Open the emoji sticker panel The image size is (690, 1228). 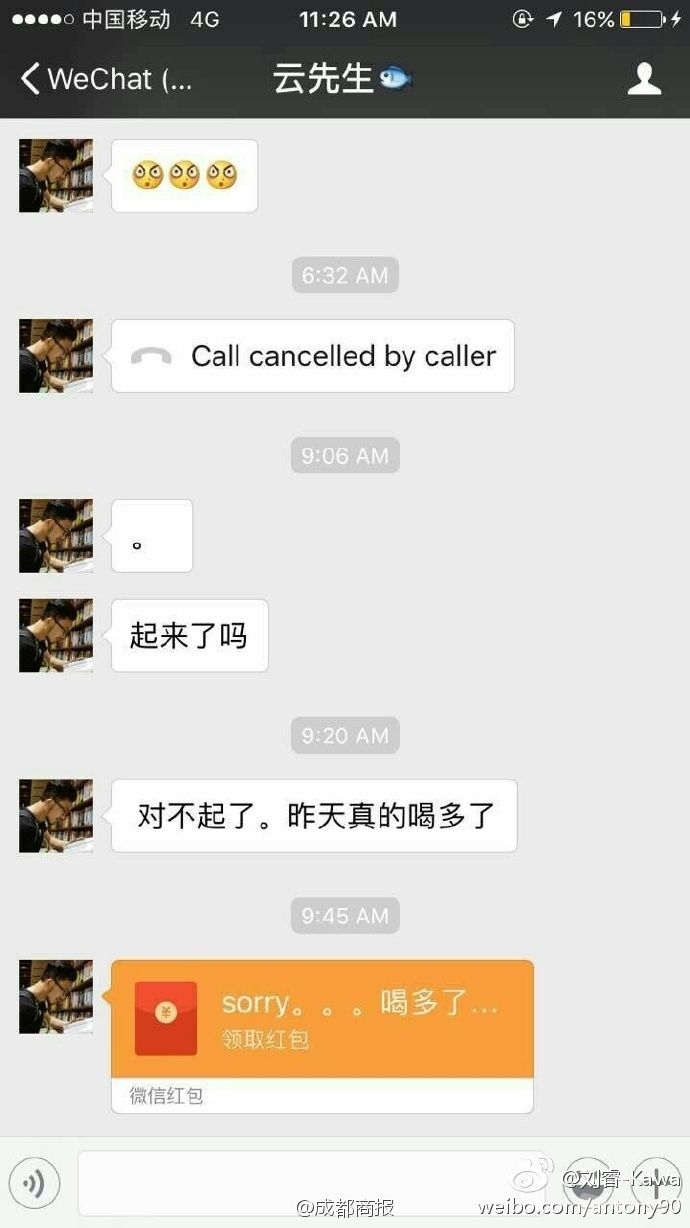(587, 1185)
